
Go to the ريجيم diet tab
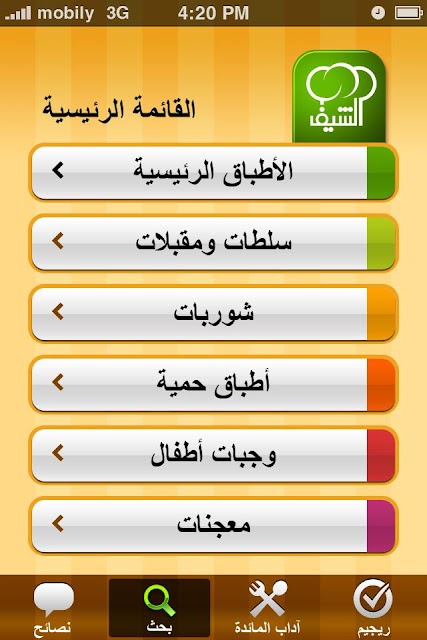pyautogui.click(x=373, y=608)
